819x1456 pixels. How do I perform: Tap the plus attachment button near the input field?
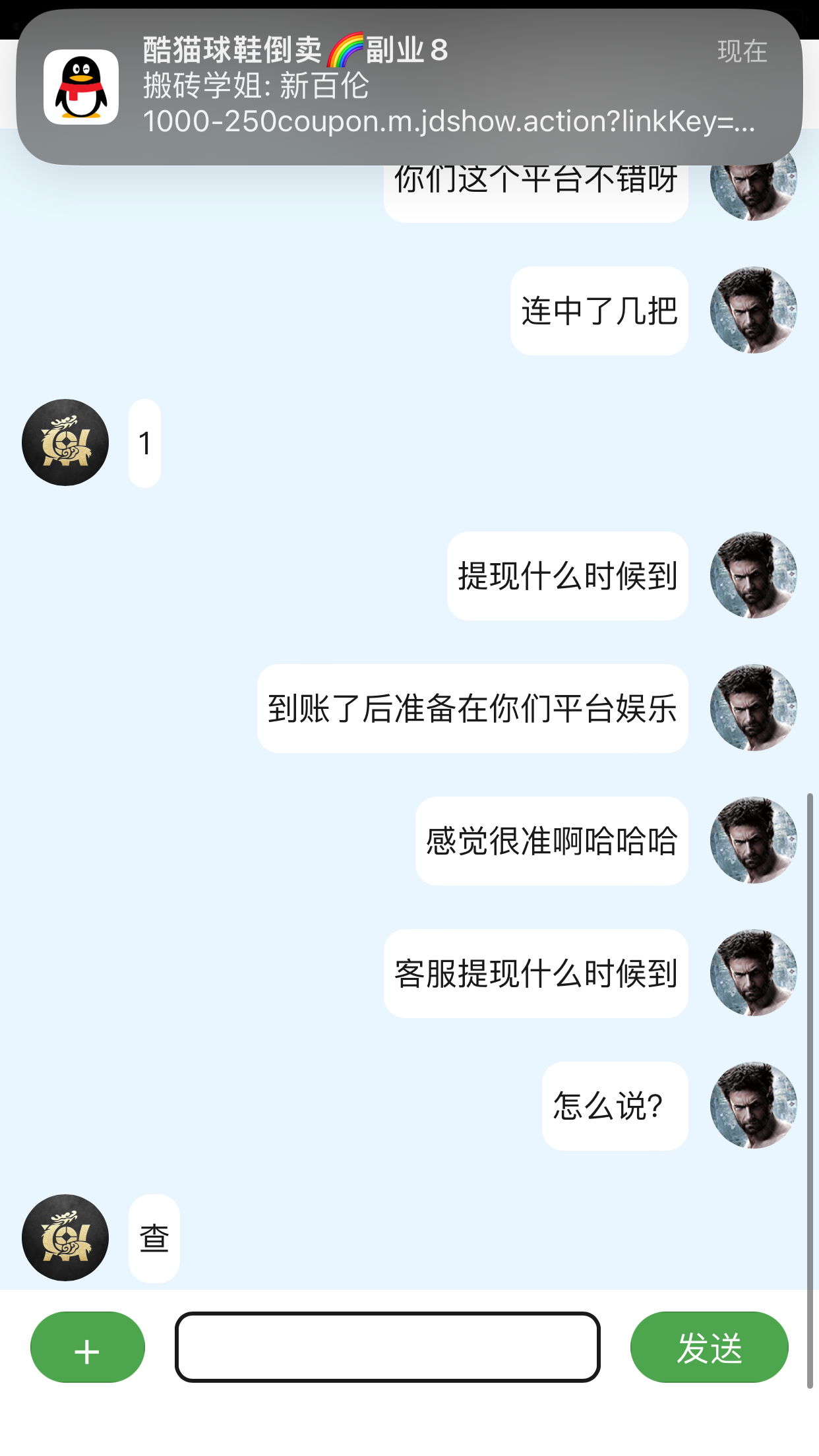tap(86, 1347)
